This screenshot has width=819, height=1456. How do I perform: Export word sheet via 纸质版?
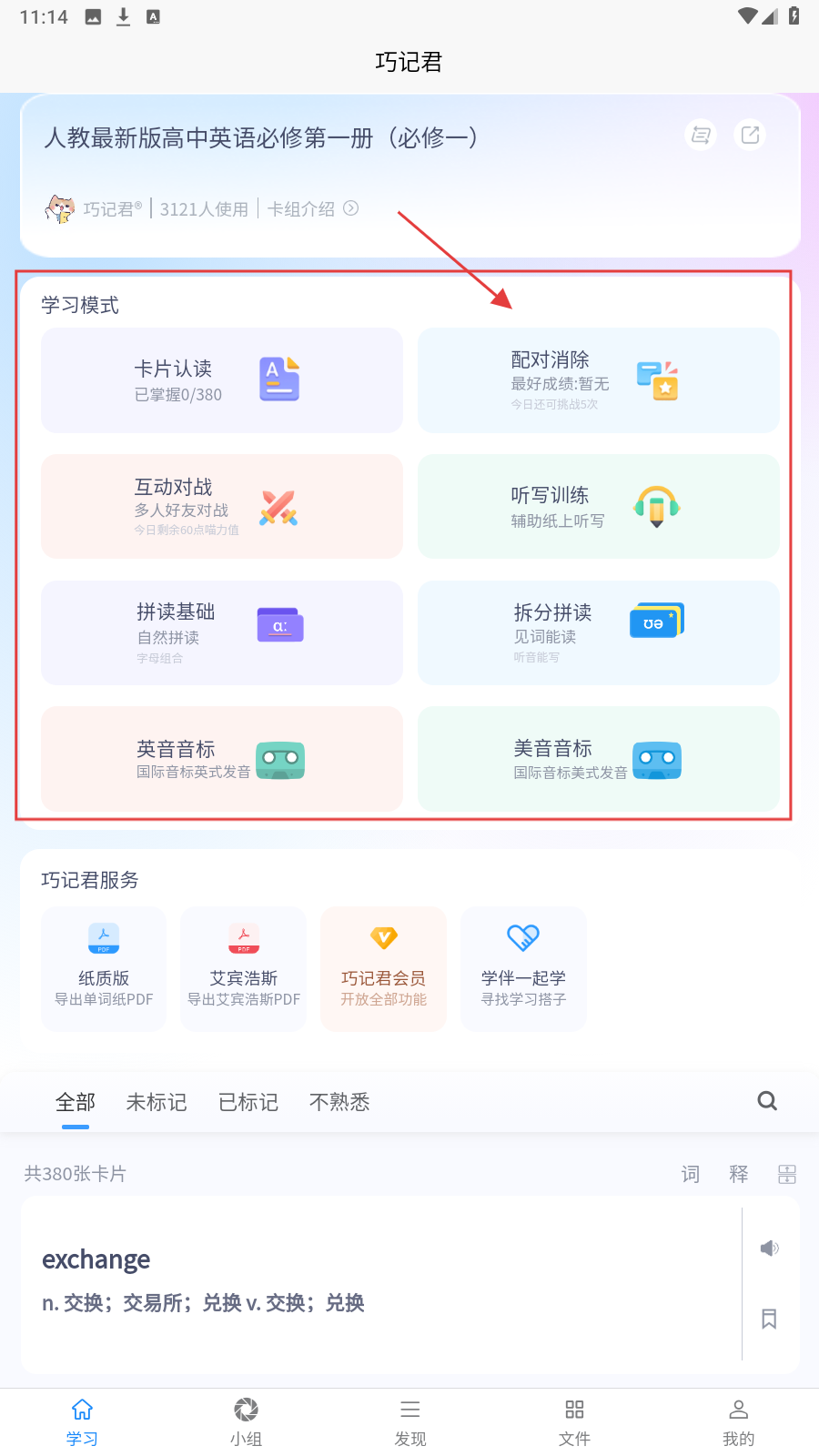(x=104, y=969)
